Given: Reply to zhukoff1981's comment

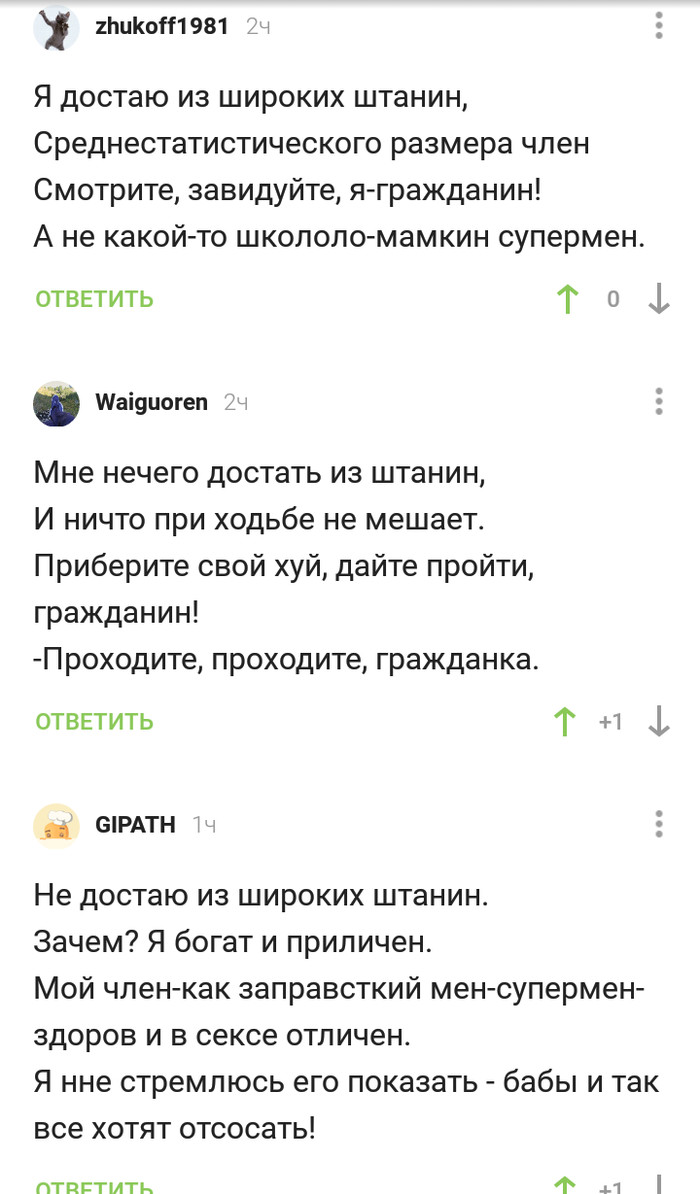Looking at the screenshot, I should click(x=94, y=299).
